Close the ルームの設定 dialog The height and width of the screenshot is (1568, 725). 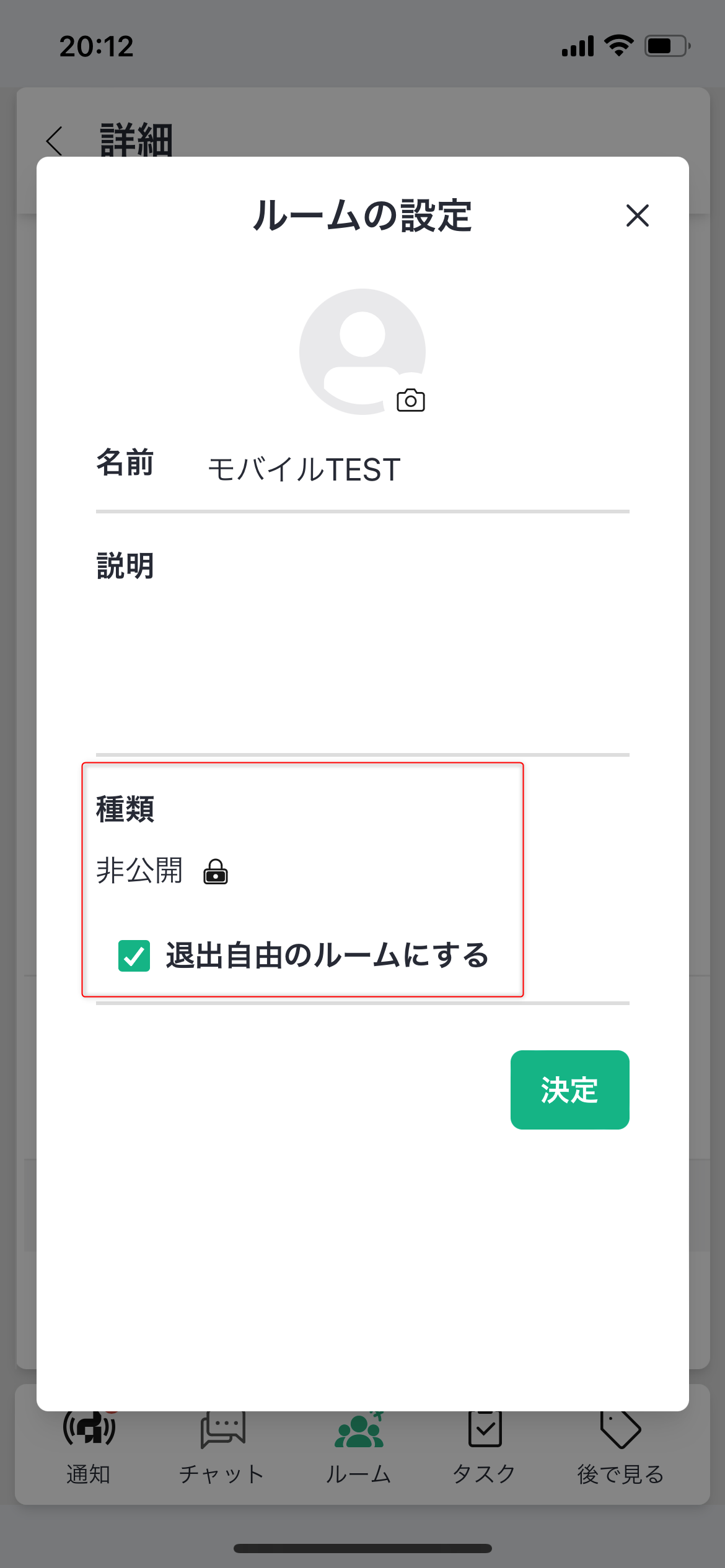[637, 216]
